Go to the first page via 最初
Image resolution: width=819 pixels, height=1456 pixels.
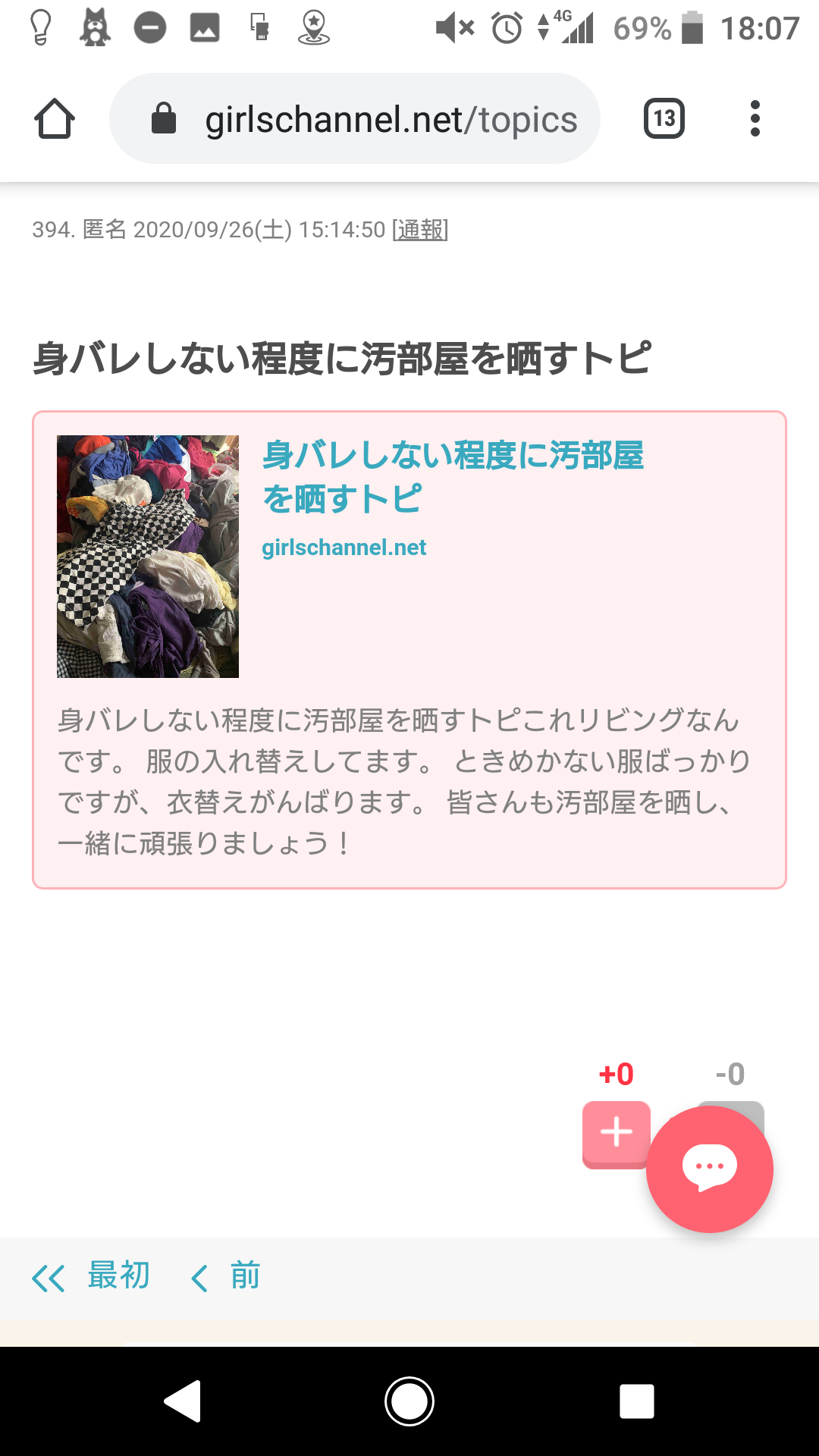[91, 1276]
